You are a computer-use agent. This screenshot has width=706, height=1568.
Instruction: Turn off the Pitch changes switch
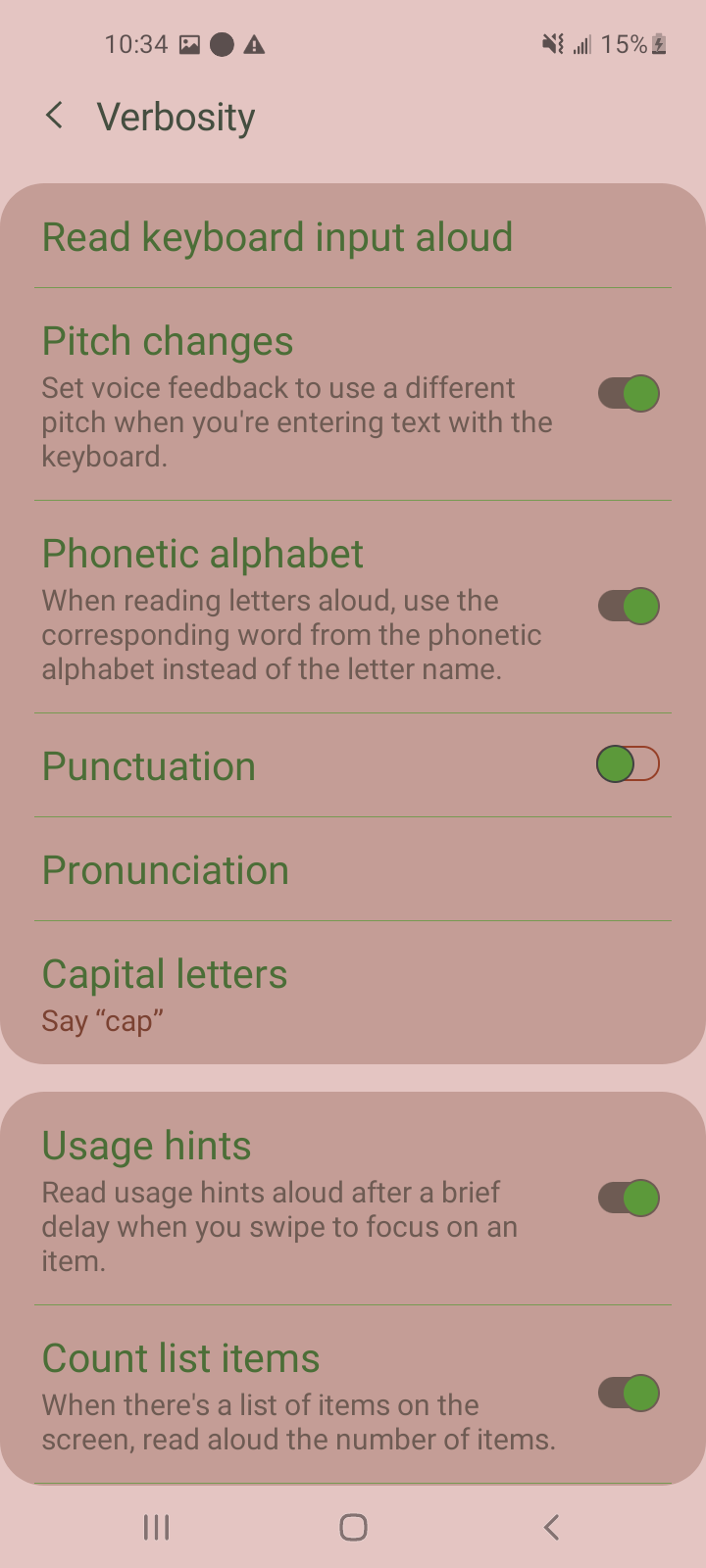tap(629, 394)
